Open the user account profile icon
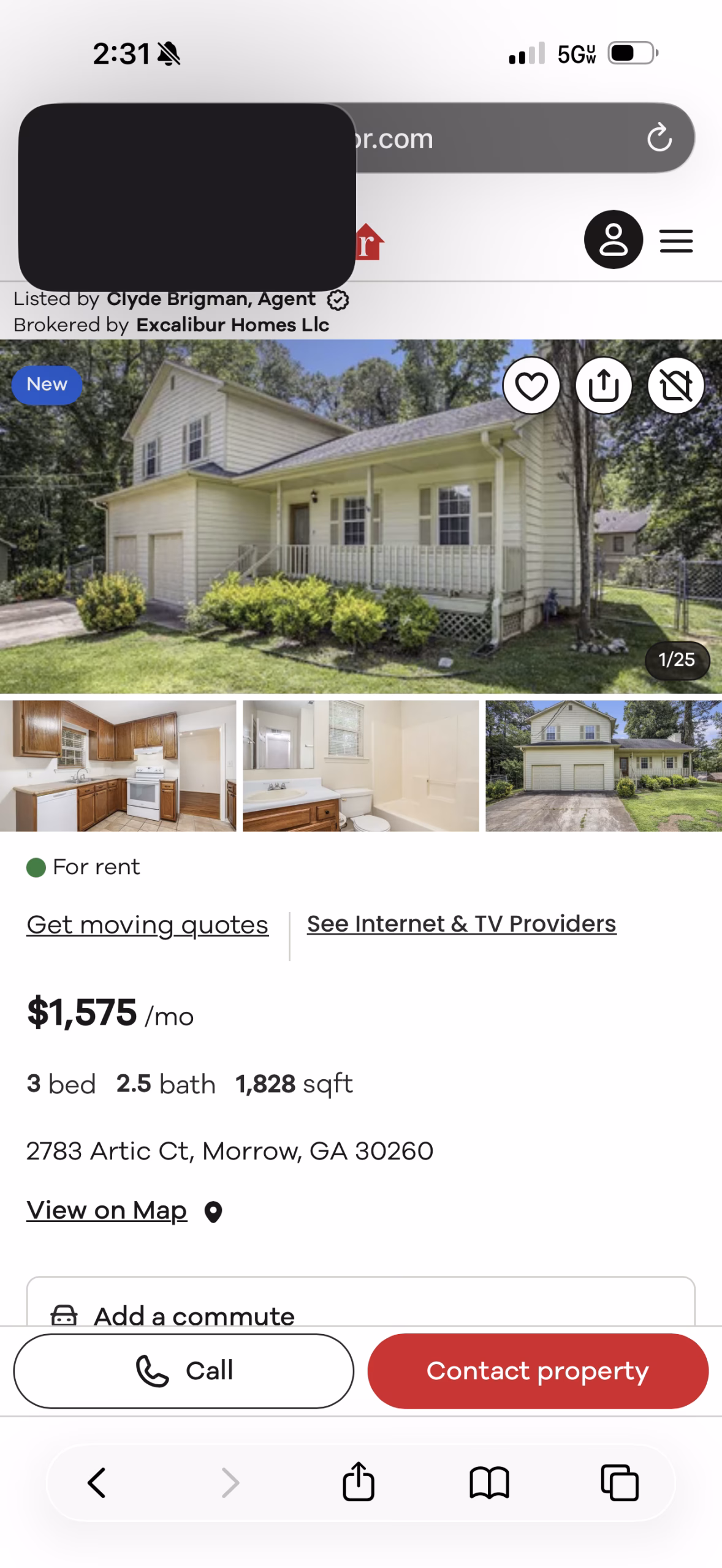 pos(613,239)
